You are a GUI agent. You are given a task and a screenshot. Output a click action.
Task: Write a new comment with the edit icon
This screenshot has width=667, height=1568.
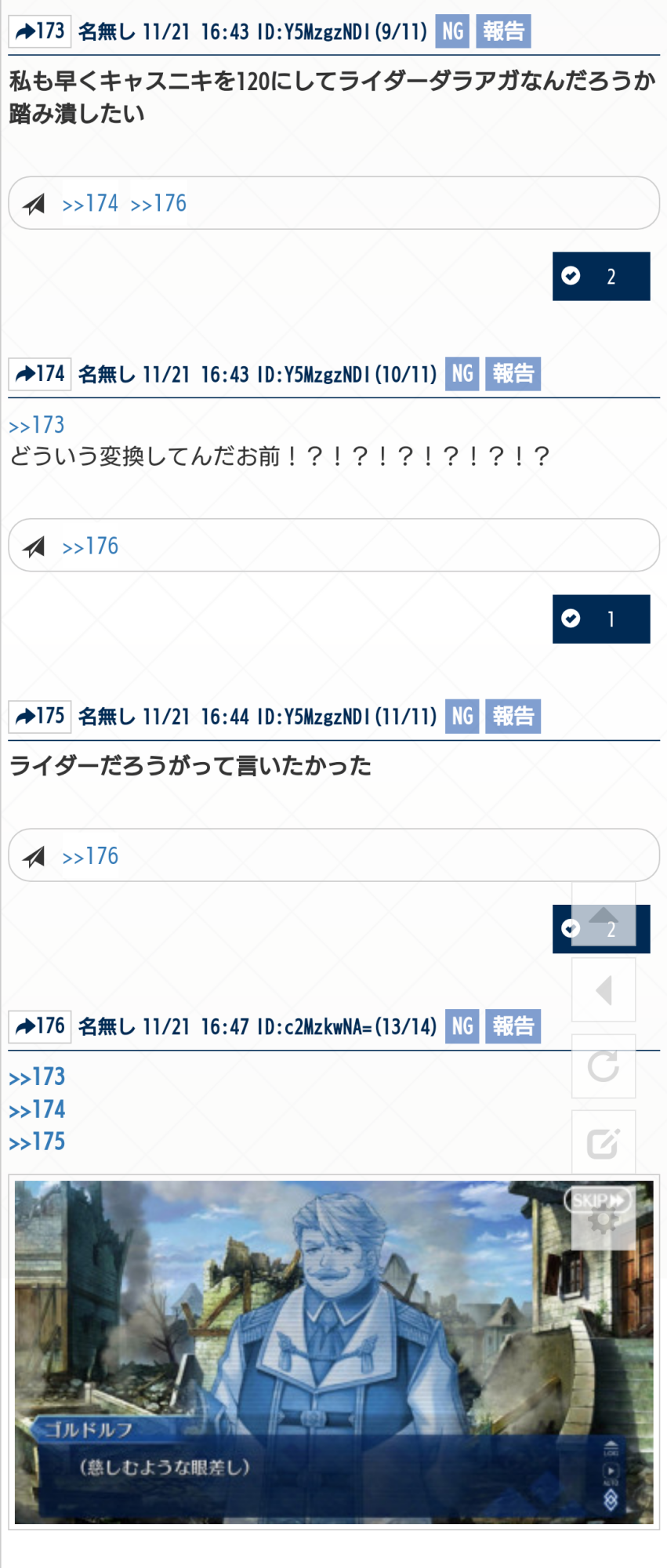pos(604,1142)
